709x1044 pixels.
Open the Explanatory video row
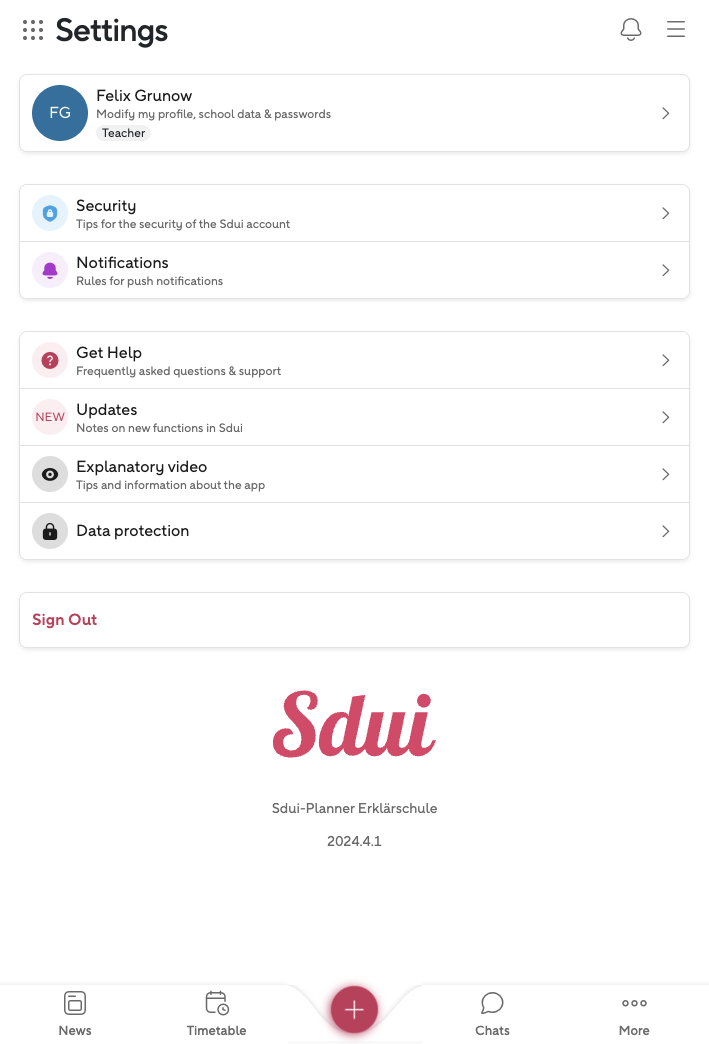coord(354,474)
